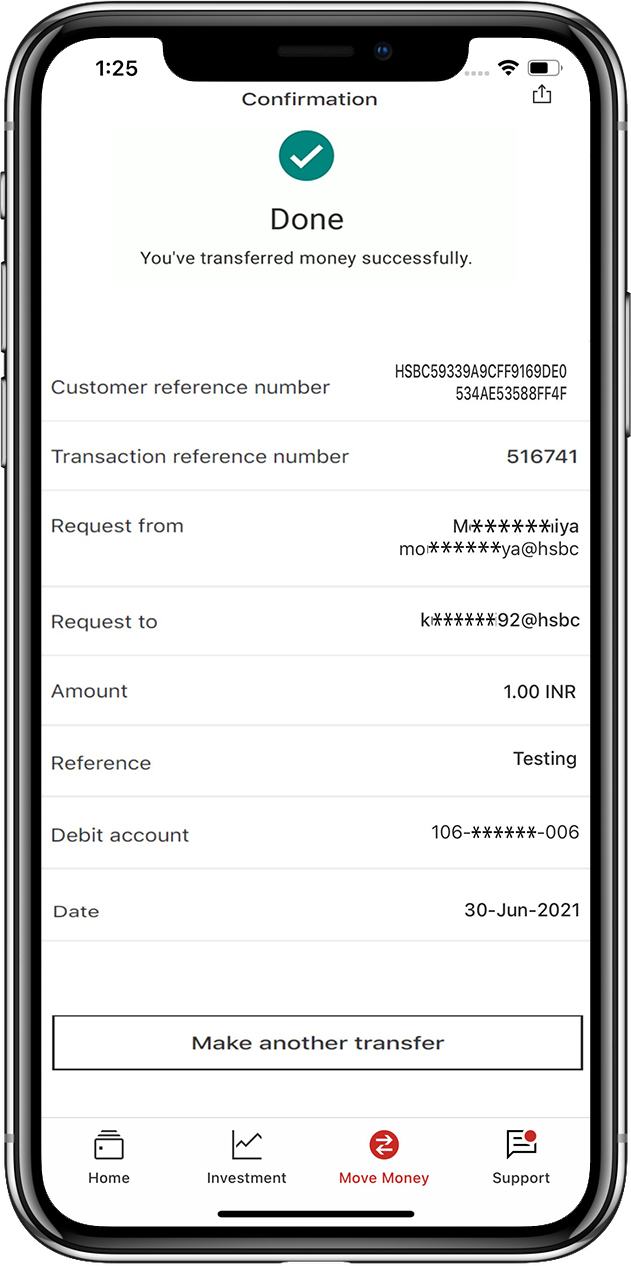Image resolution: width=631 pixels, height=1266 pixels.
Task: Open the Support tab
Action: (x=521, y=1157)
